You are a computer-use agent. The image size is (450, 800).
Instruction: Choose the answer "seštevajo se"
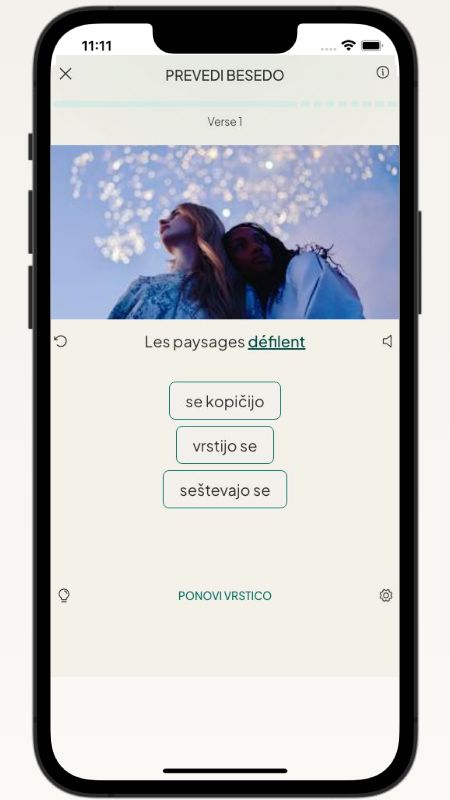point(225,490)
